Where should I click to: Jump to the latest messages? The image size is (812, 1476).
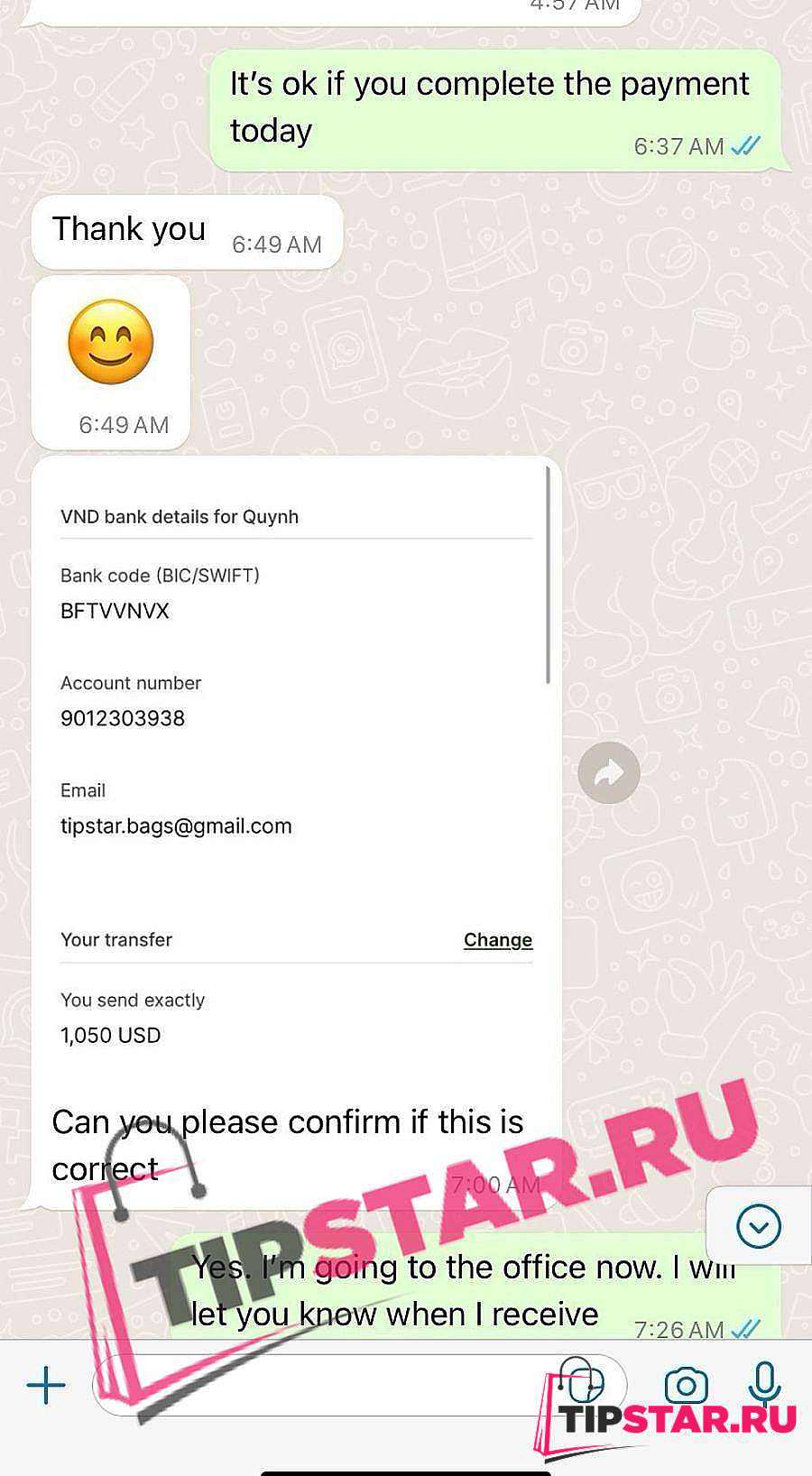click(758, 1226)
